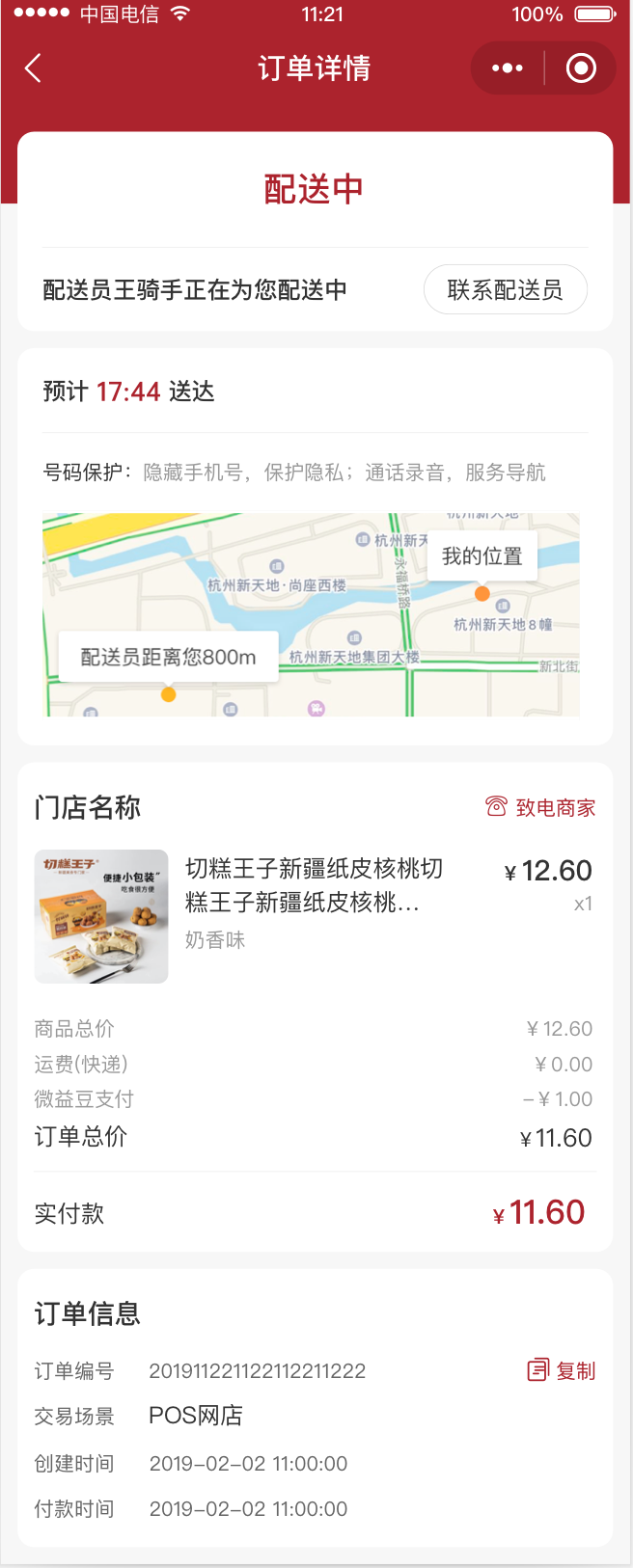Go back using the top-left arrow
Viewport: 633px width, 1568px height.
click(33, 68)
